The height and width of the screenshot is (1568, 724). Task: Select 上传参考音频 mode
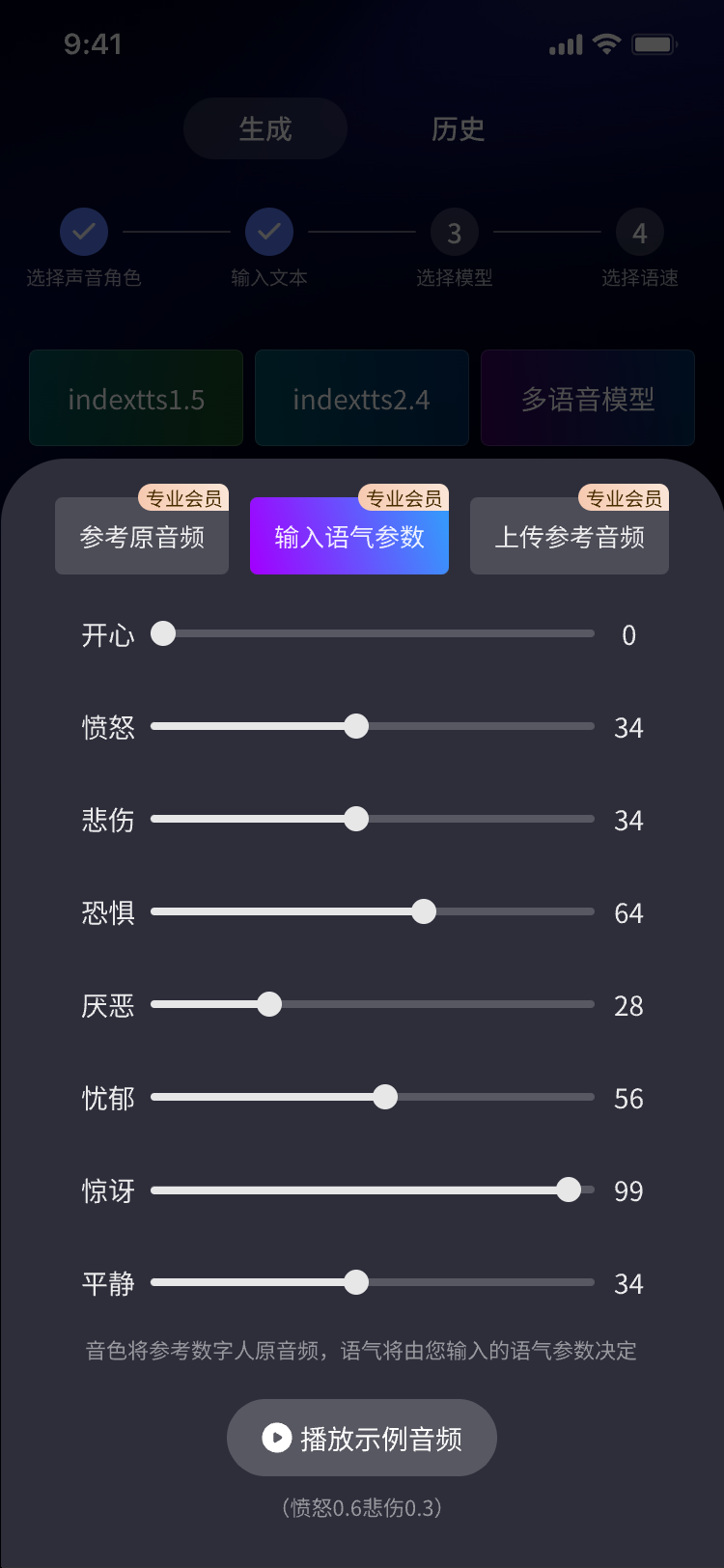pos(570,537)
